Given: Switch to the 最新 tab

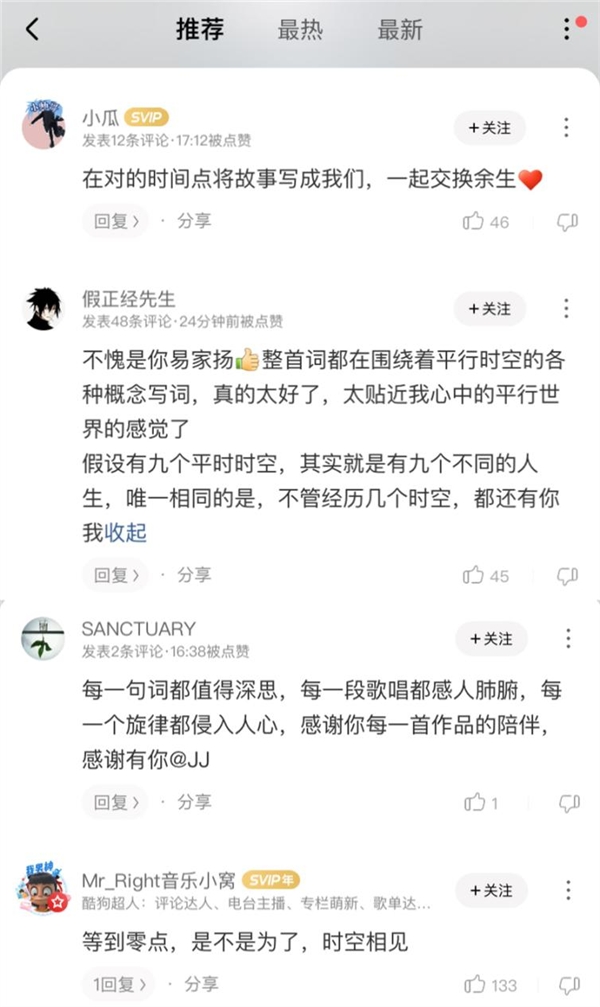Looking at the screenshot, I should click(400, 30).
